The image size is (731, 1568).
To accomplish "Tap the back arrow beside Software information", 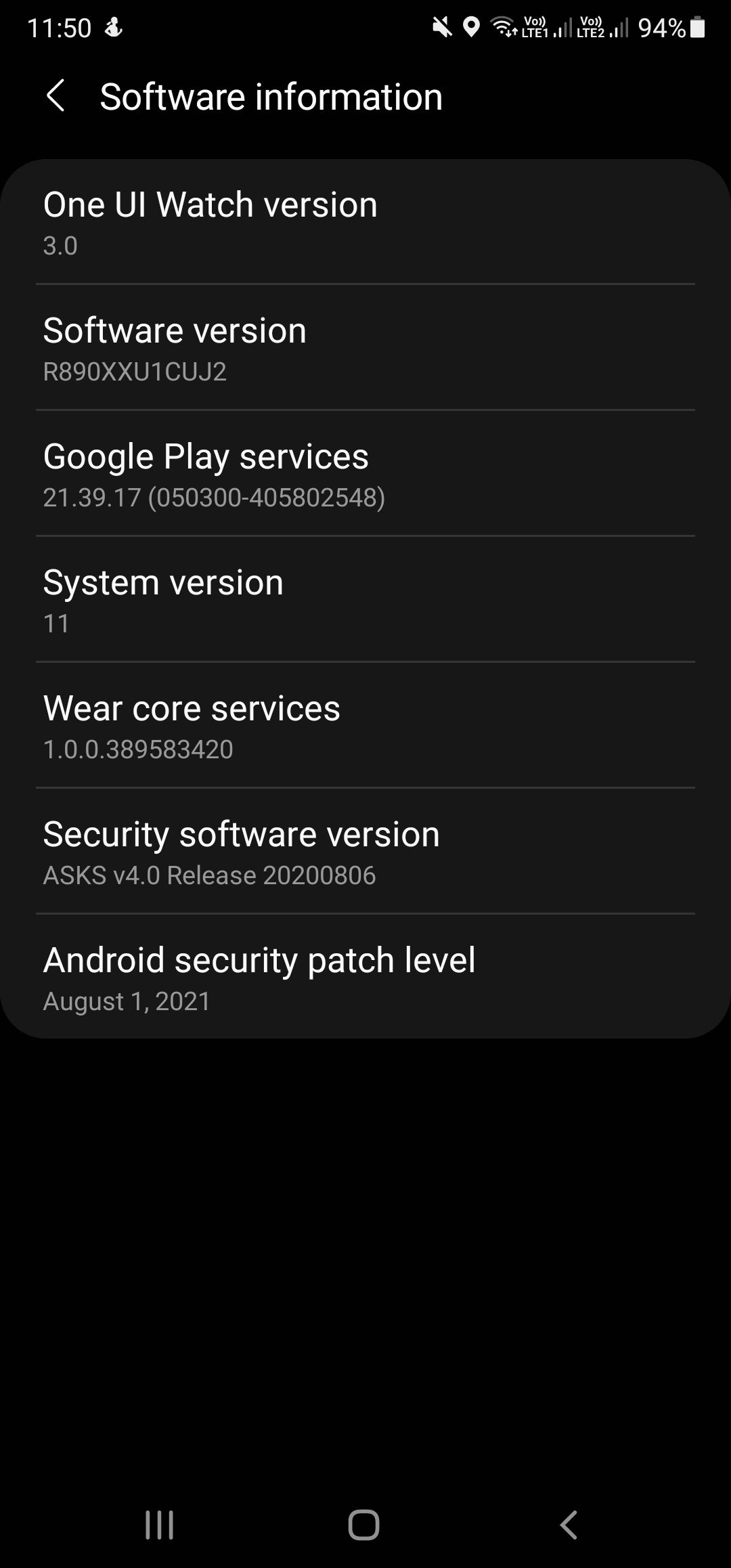I will (57, 96).
